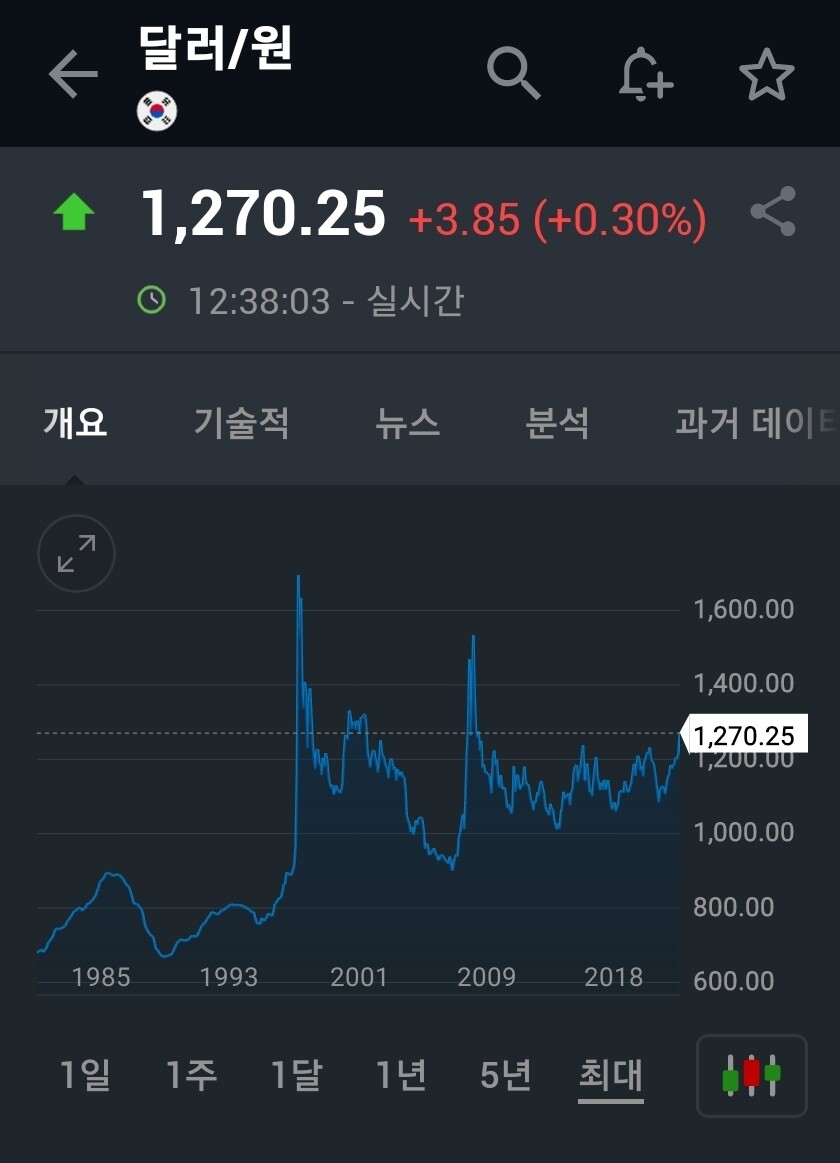This screenshot has width=840, height=1163.
Task: Go back with the arrow
Action: click(73, 72)
